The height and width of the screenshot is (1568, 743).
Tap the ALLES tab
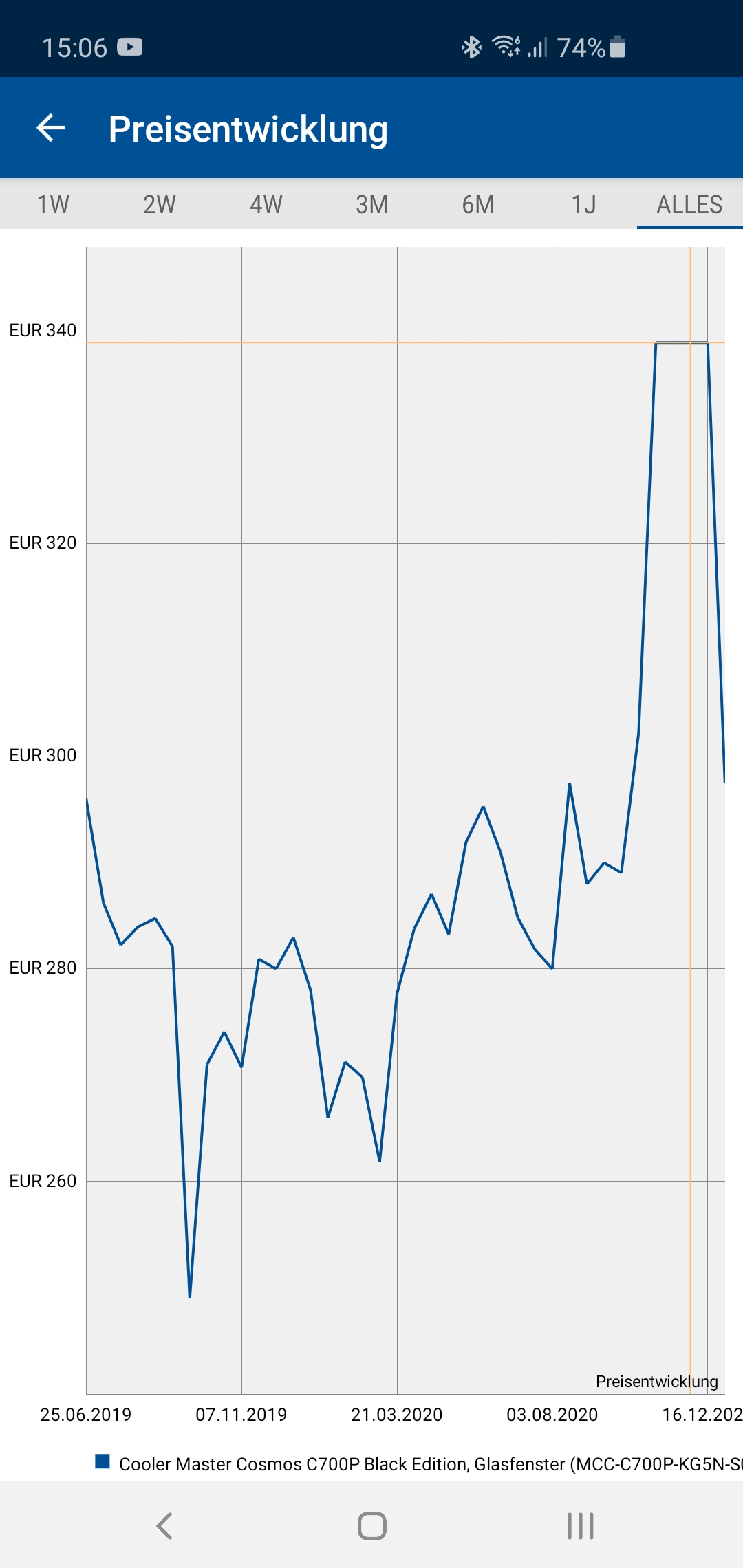click(689, 204)
